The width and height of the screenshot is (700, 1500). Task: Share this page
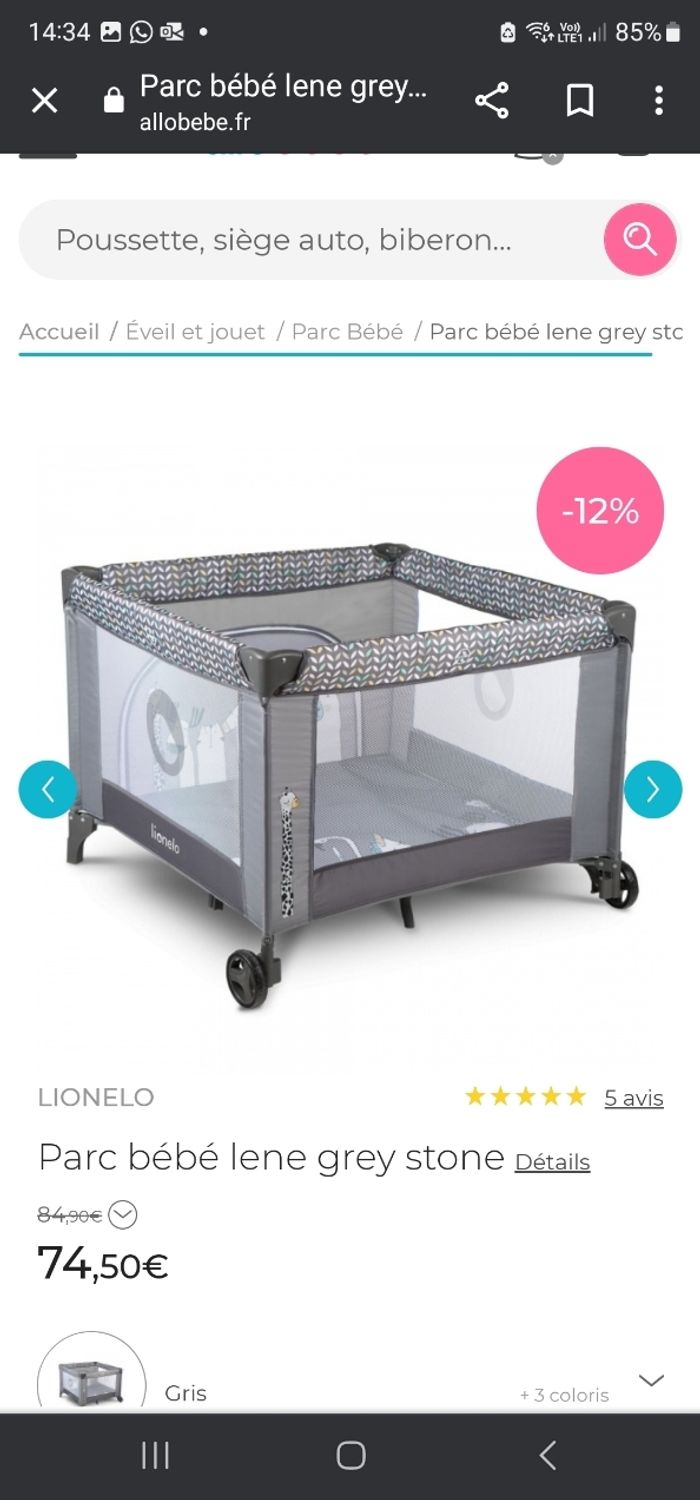pos(491,100)
